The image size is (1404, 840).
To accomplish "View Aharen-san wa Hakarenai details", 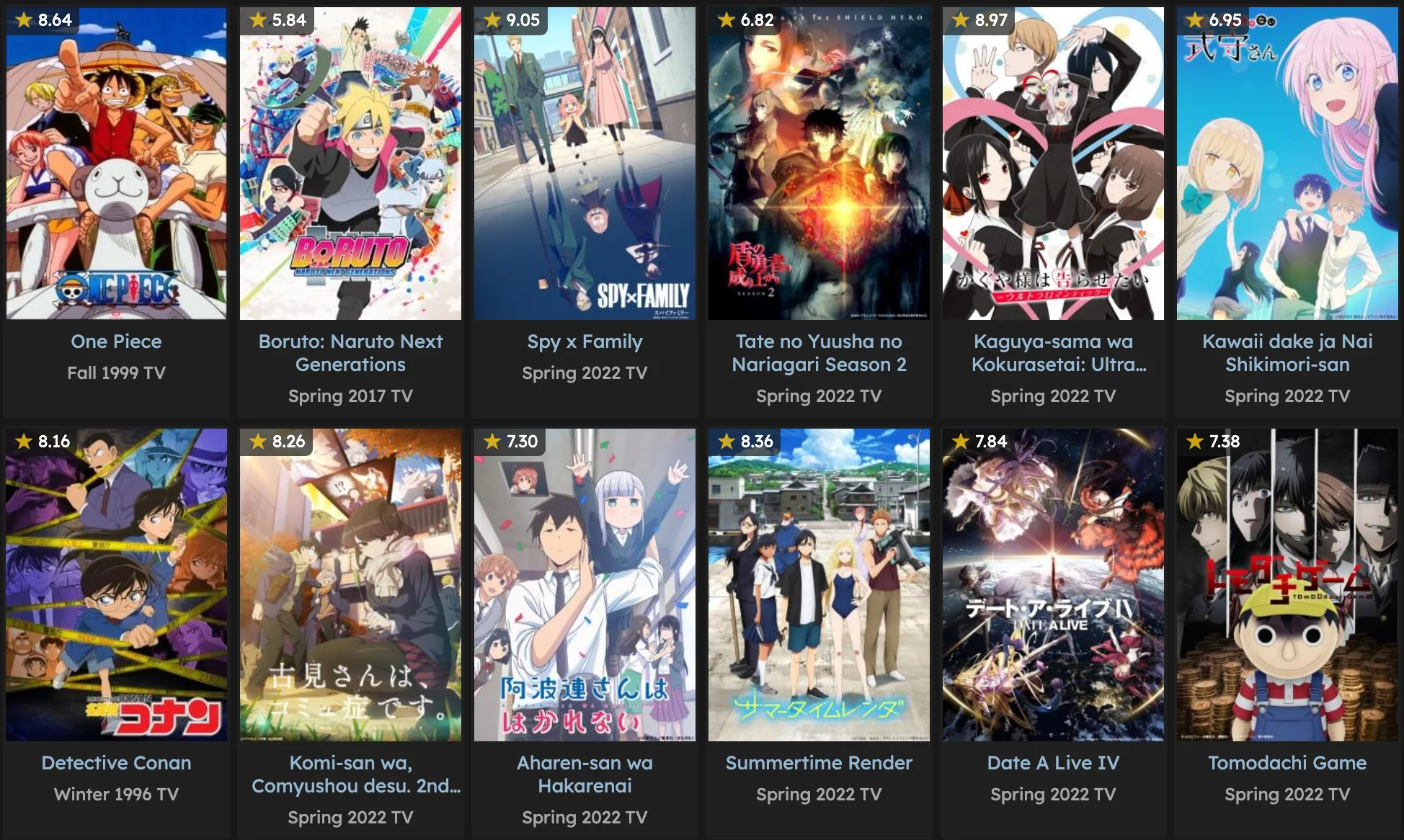I will [x=585, y=585].
